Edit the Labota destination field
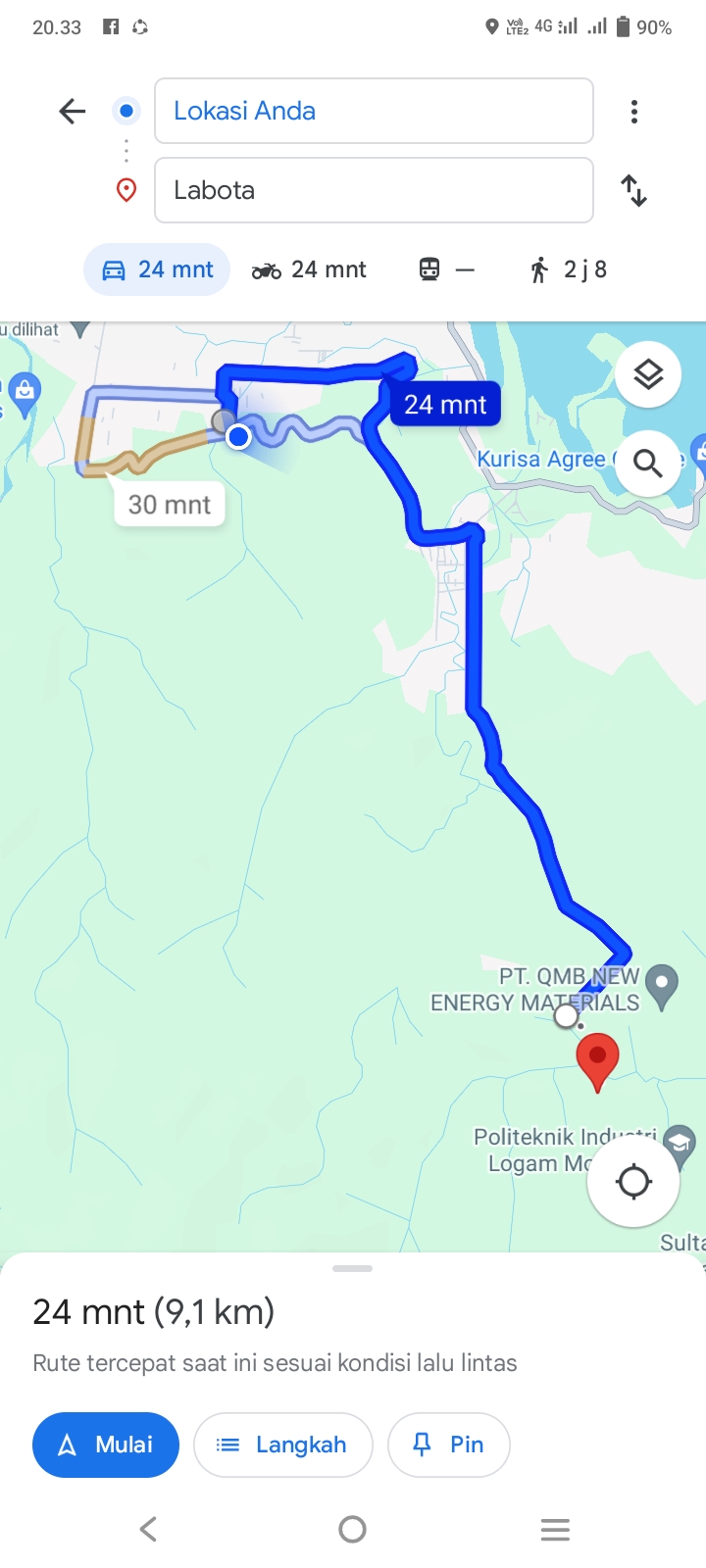The image size is (706, 1568). [x=374, y=190]
